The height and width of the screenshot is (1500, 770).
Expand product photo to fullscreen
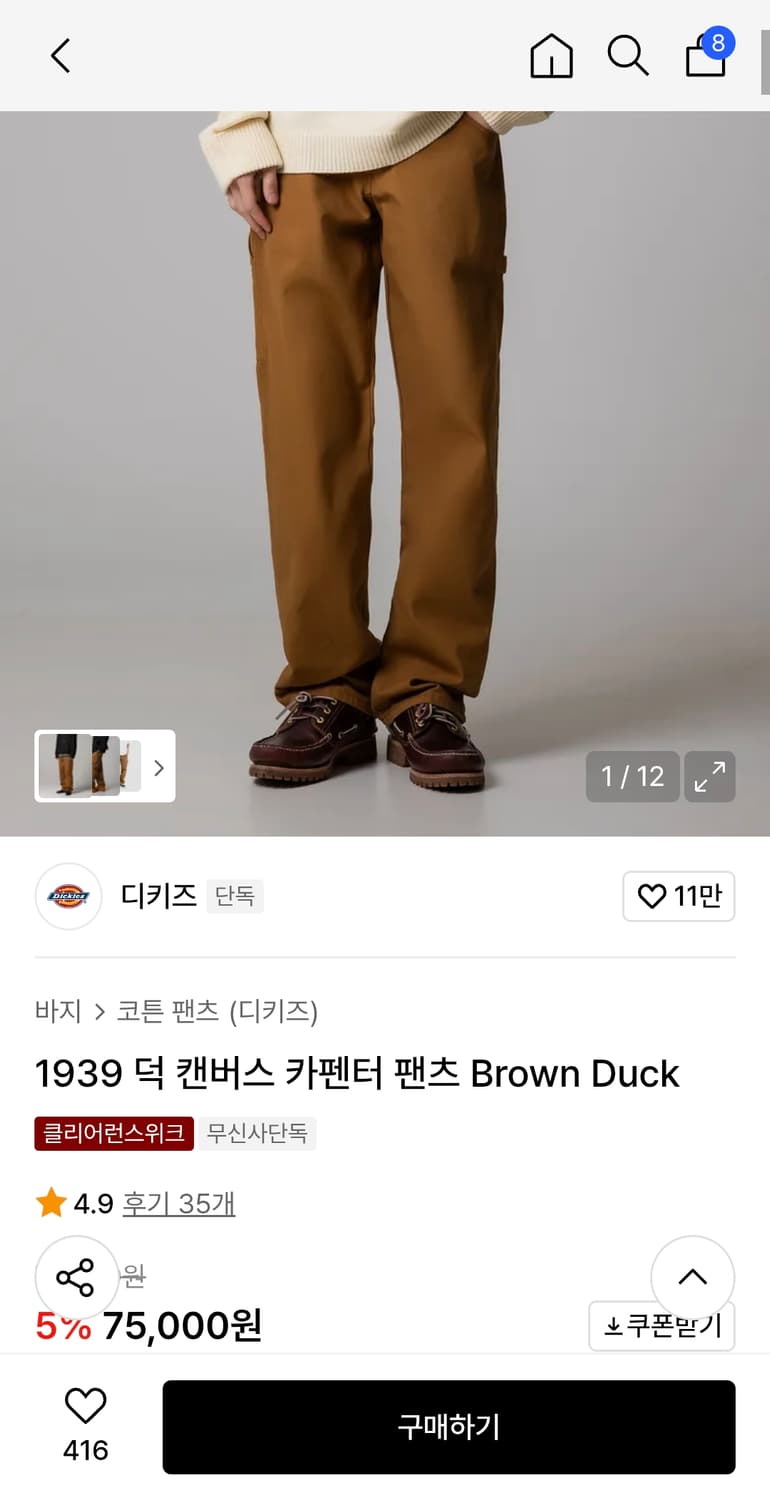[710, 776]
